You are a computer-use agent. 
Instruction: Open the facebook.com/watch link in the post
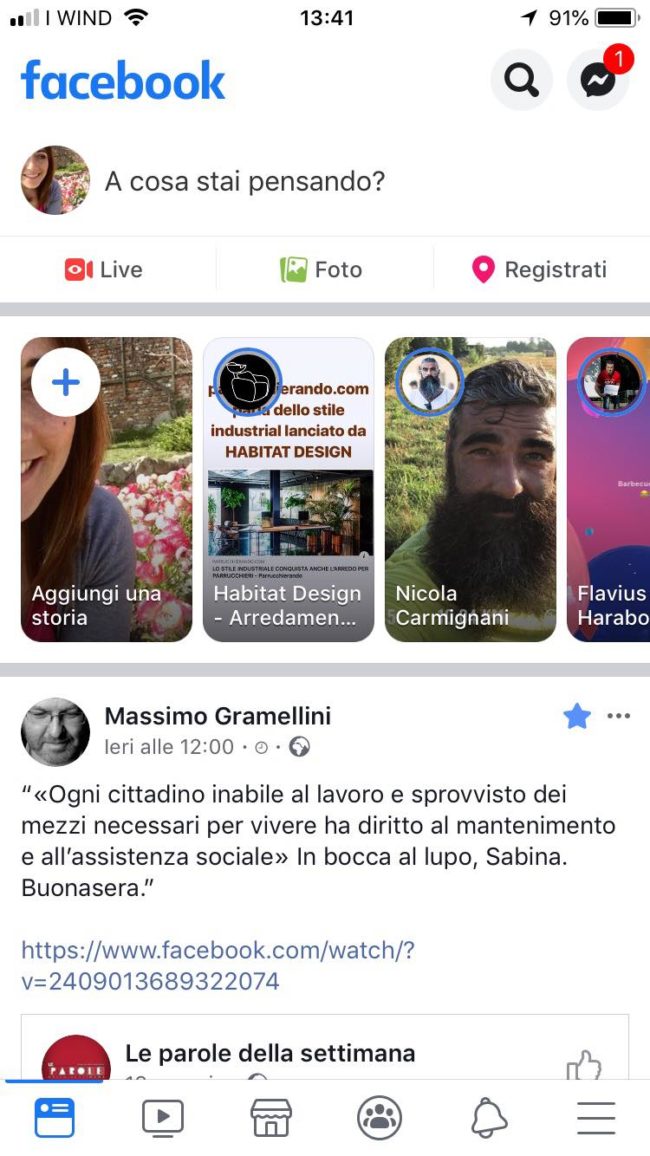click(217, 965)
